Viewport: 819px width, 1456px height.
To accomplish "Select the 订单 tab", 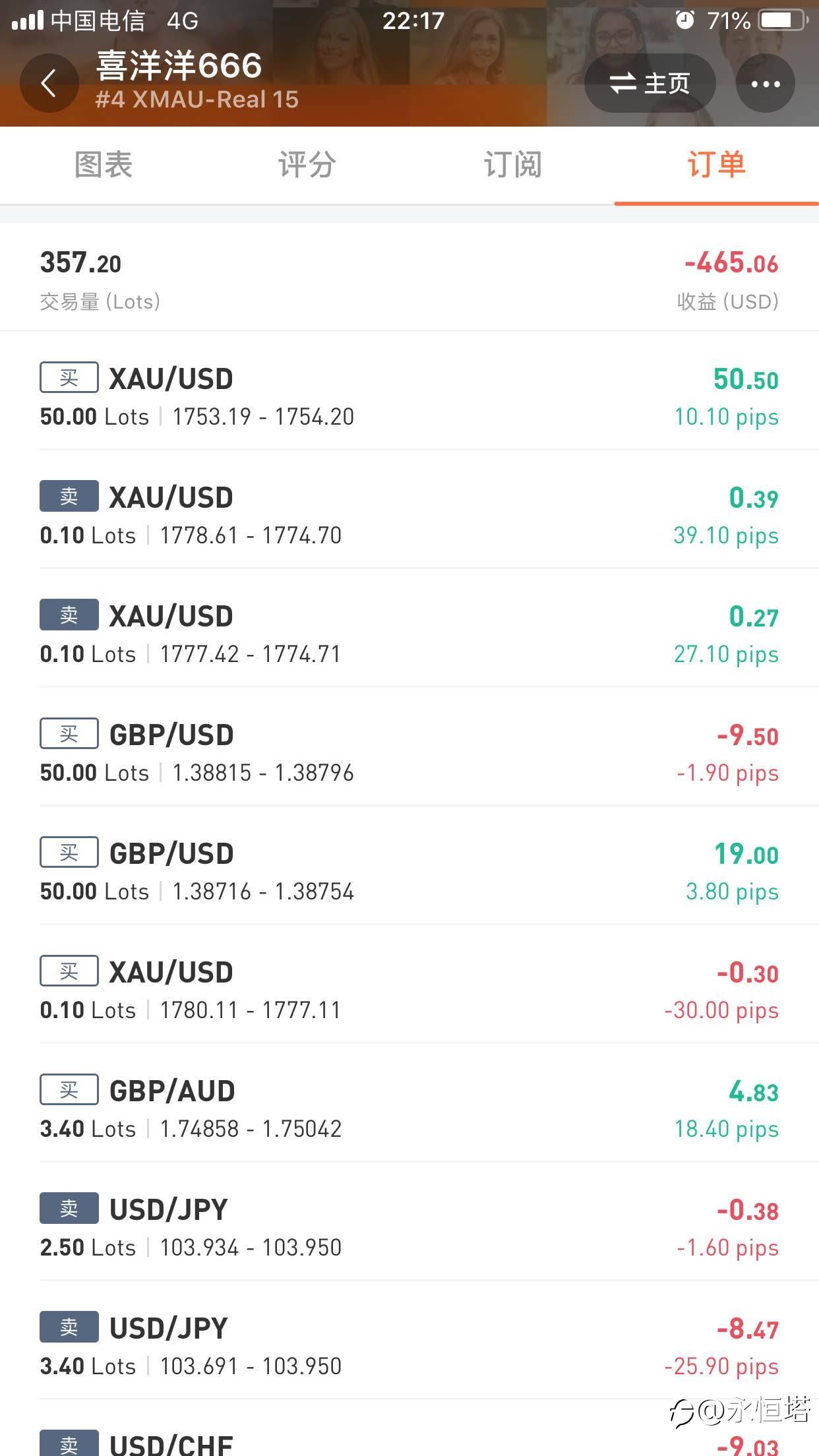I will tap(716, 165).
